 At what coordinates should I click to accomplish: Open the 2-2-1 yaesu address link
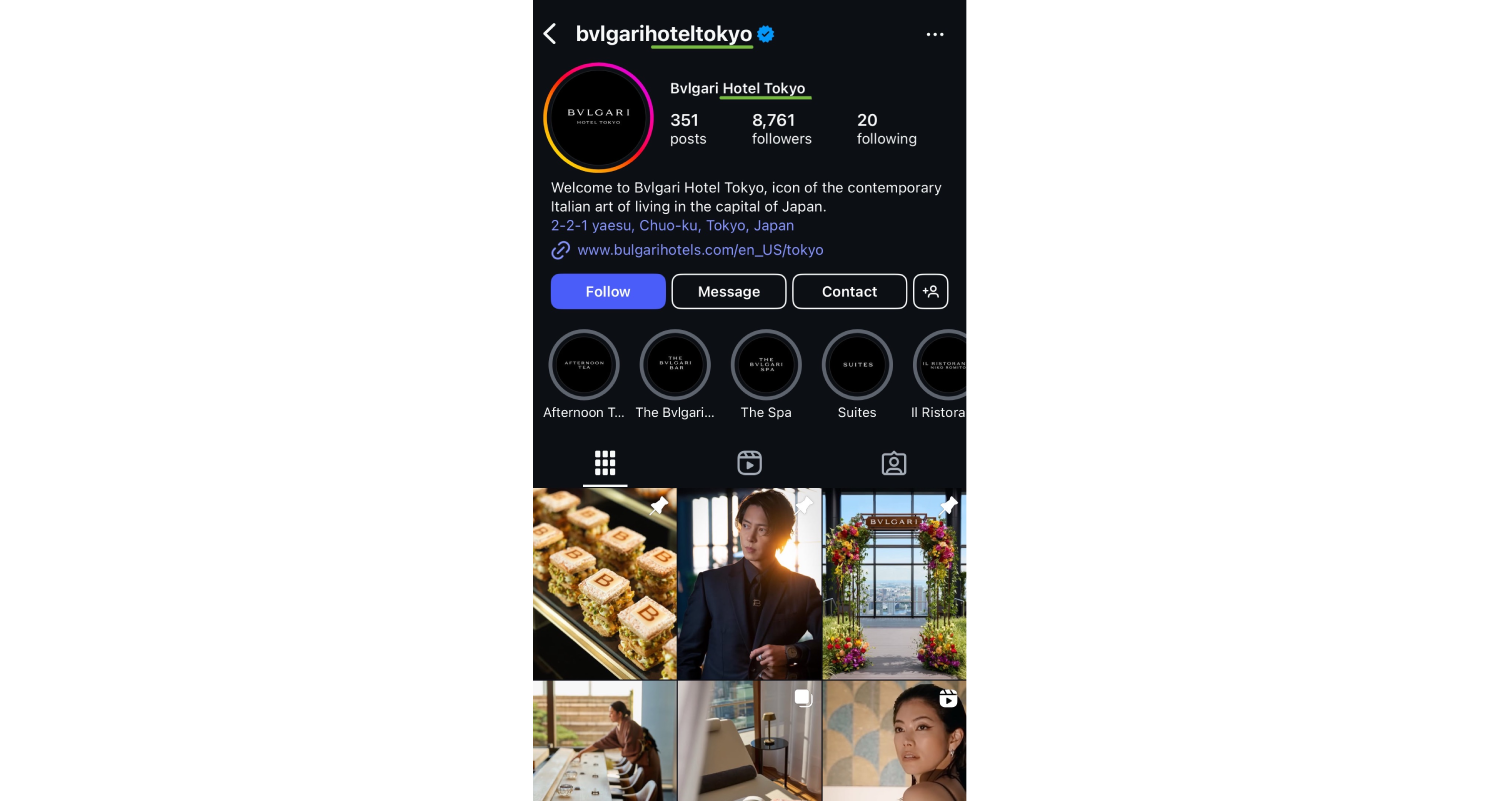[x=672, y=226]
